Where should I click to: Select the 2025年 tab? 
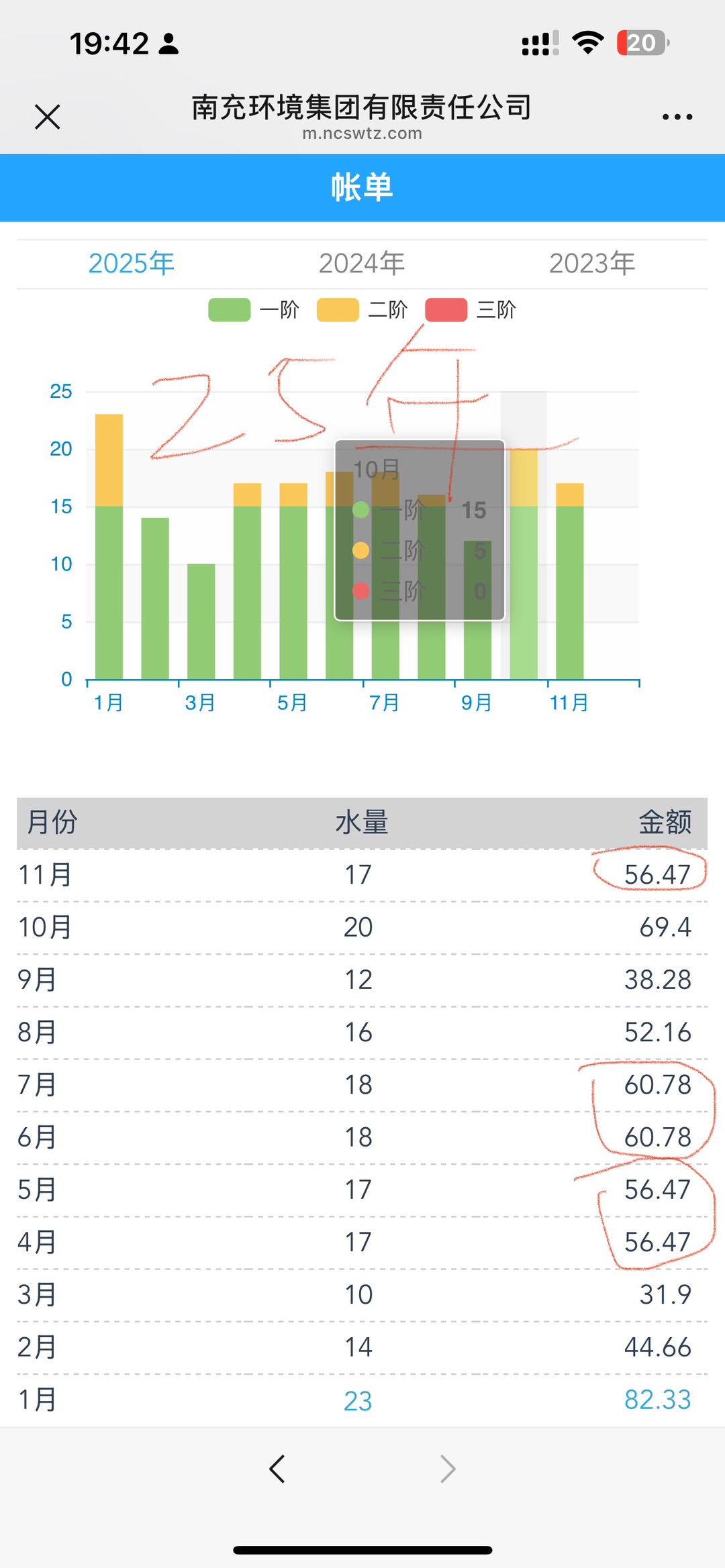[x=132, y=264]
